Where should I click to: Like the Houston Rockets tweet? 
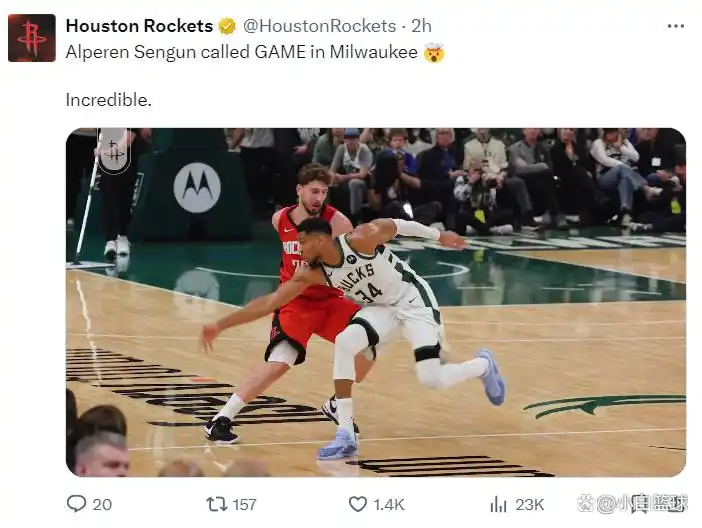click(x=358, y=504)
